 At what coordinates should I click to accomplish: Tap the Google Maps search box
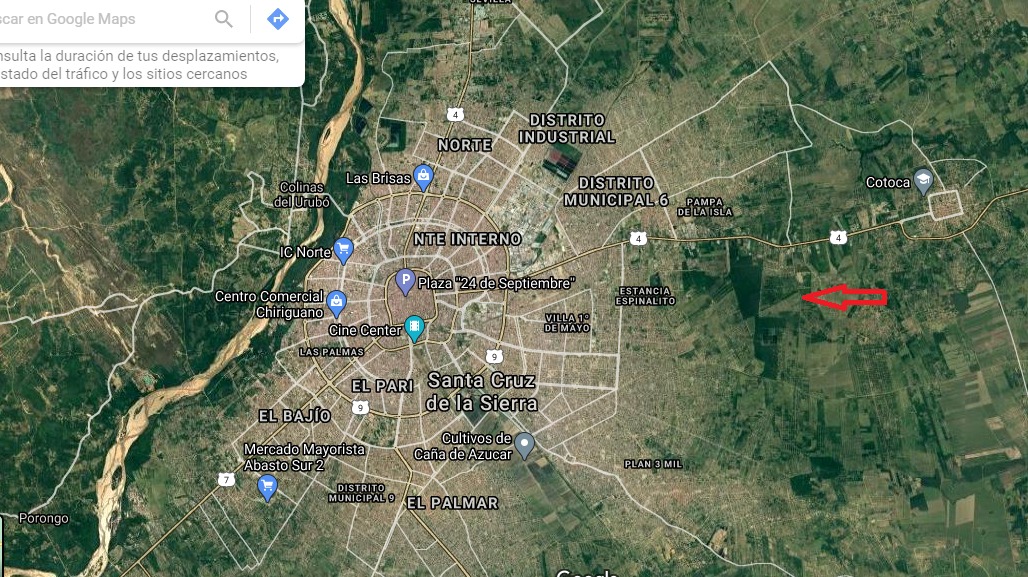[x=100, y=19]
